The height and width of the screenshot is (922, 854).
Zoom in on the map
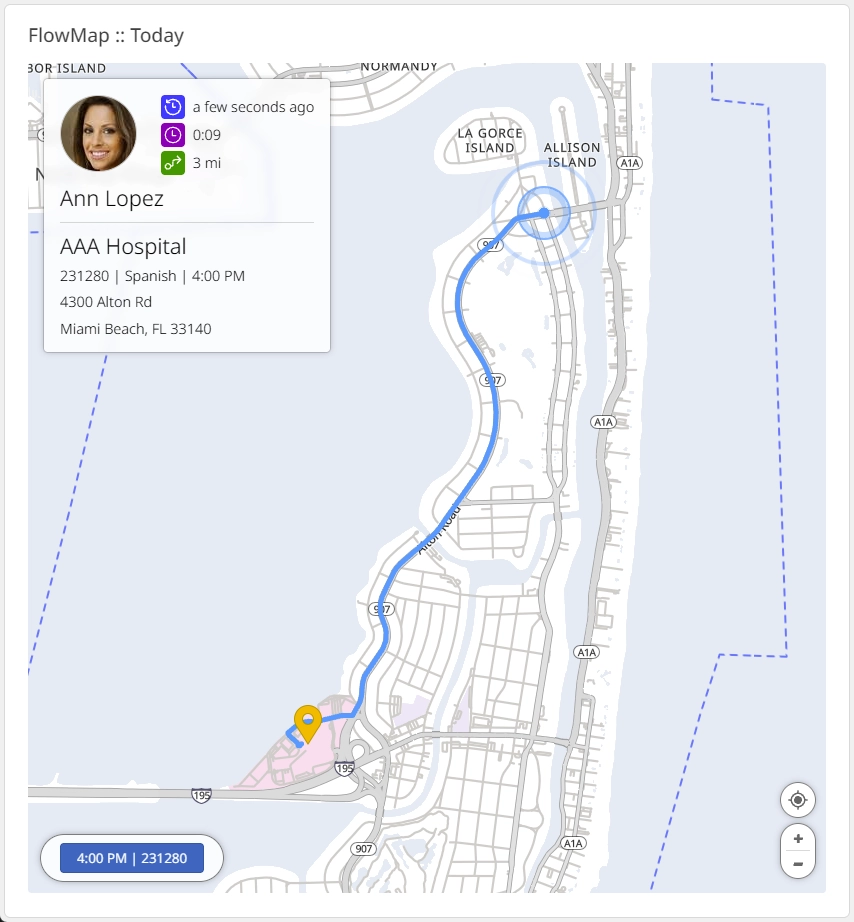pos(797,839)
